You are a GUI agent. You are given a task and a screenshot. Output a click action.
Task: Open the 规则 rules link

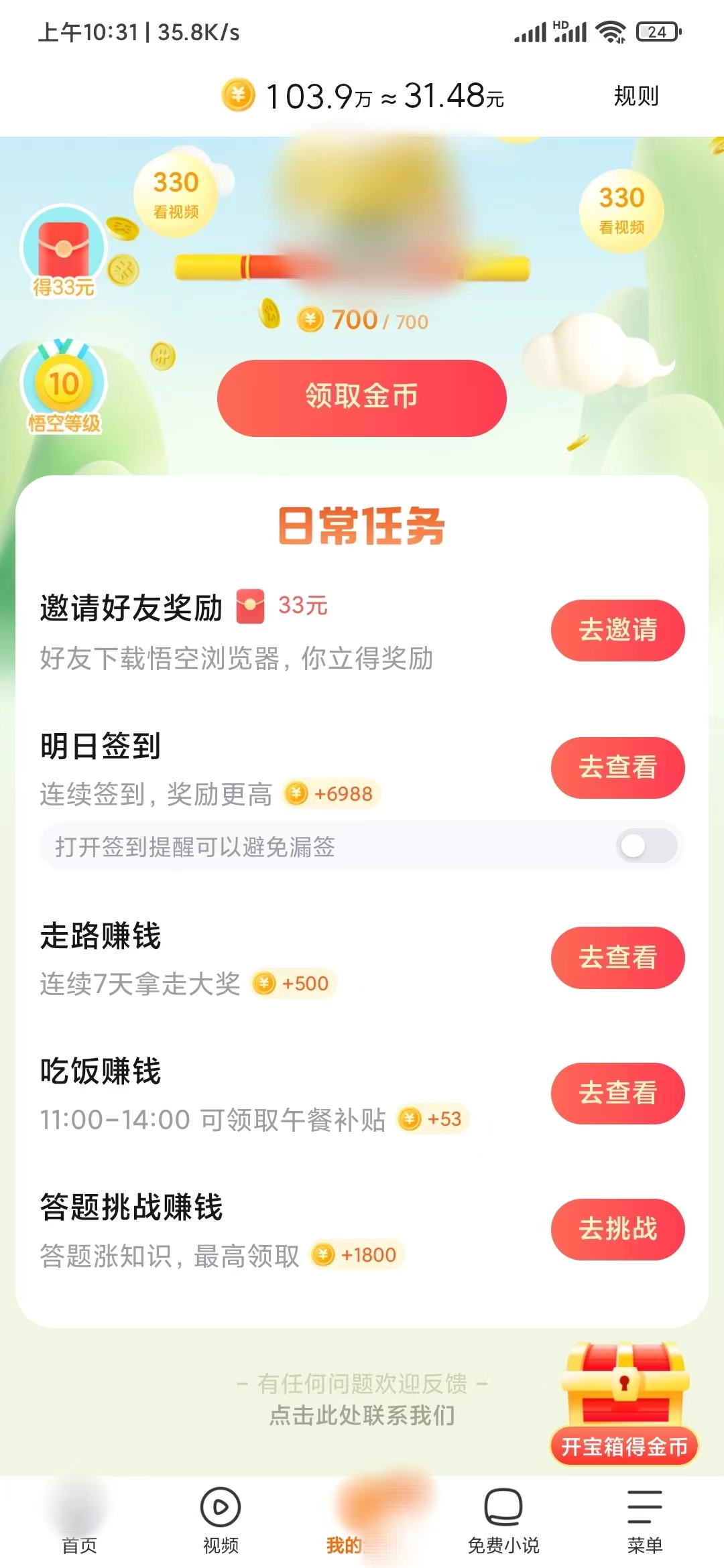[636, 96]
